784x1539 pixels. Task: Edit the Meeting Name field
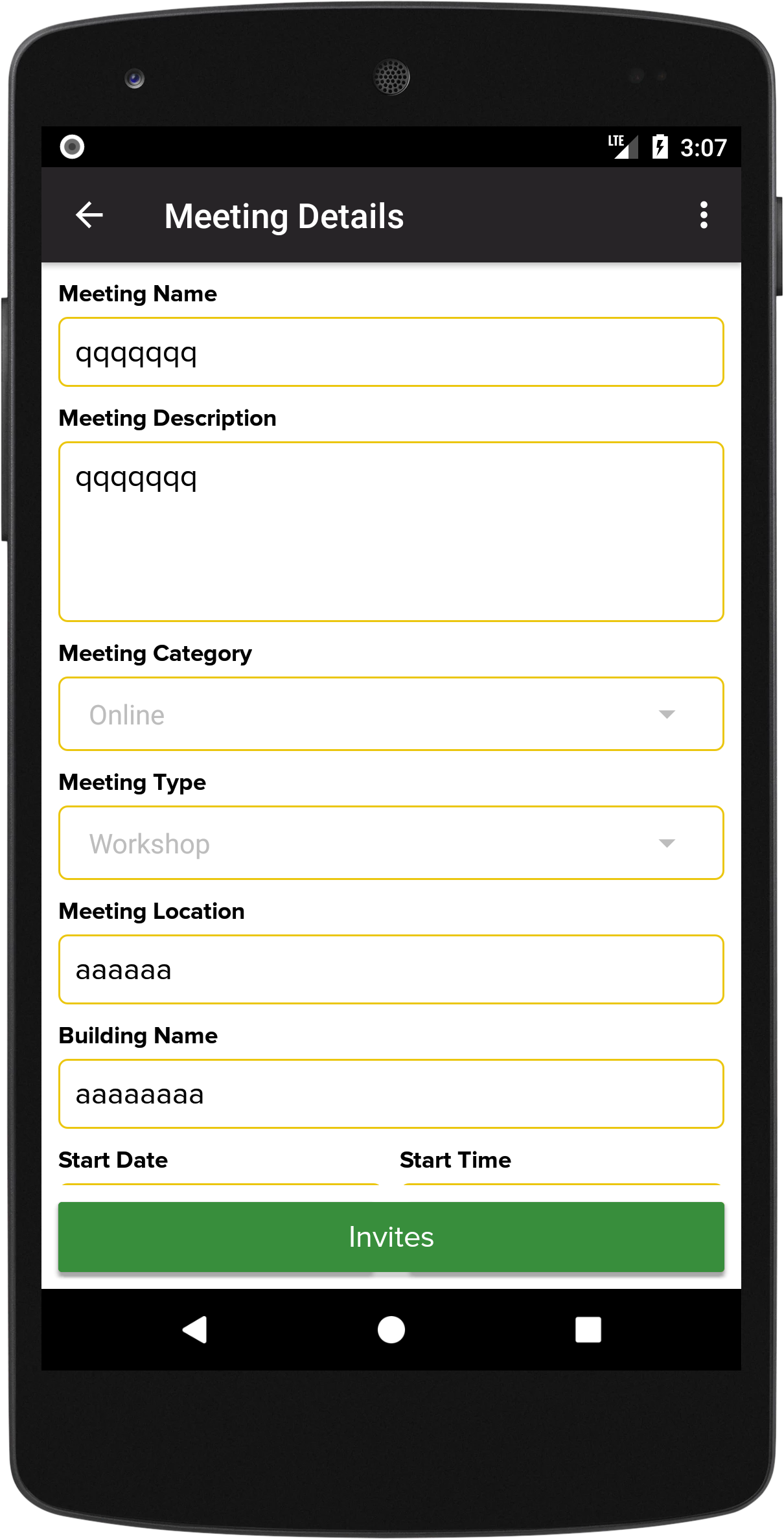(391, 353)
